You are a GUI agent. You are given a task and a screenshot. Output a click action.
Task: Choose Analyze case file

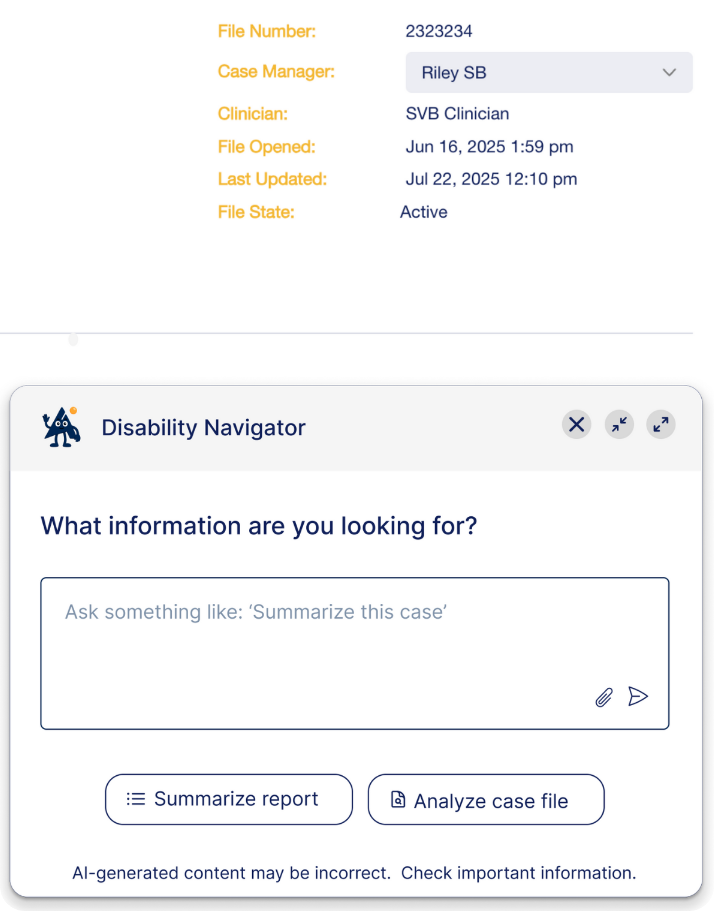point(486,799)
